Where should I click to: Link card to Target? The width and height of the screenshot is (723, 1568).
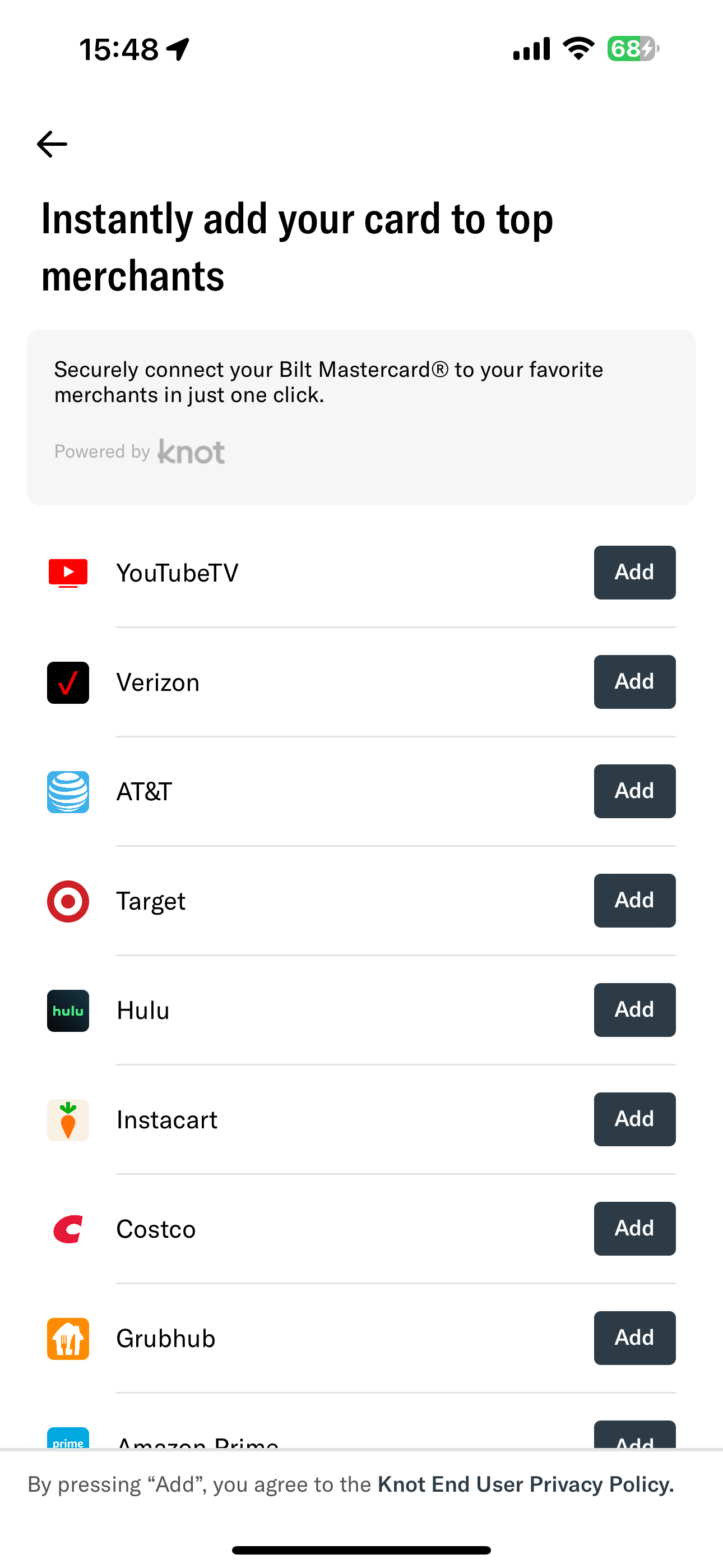634,900
